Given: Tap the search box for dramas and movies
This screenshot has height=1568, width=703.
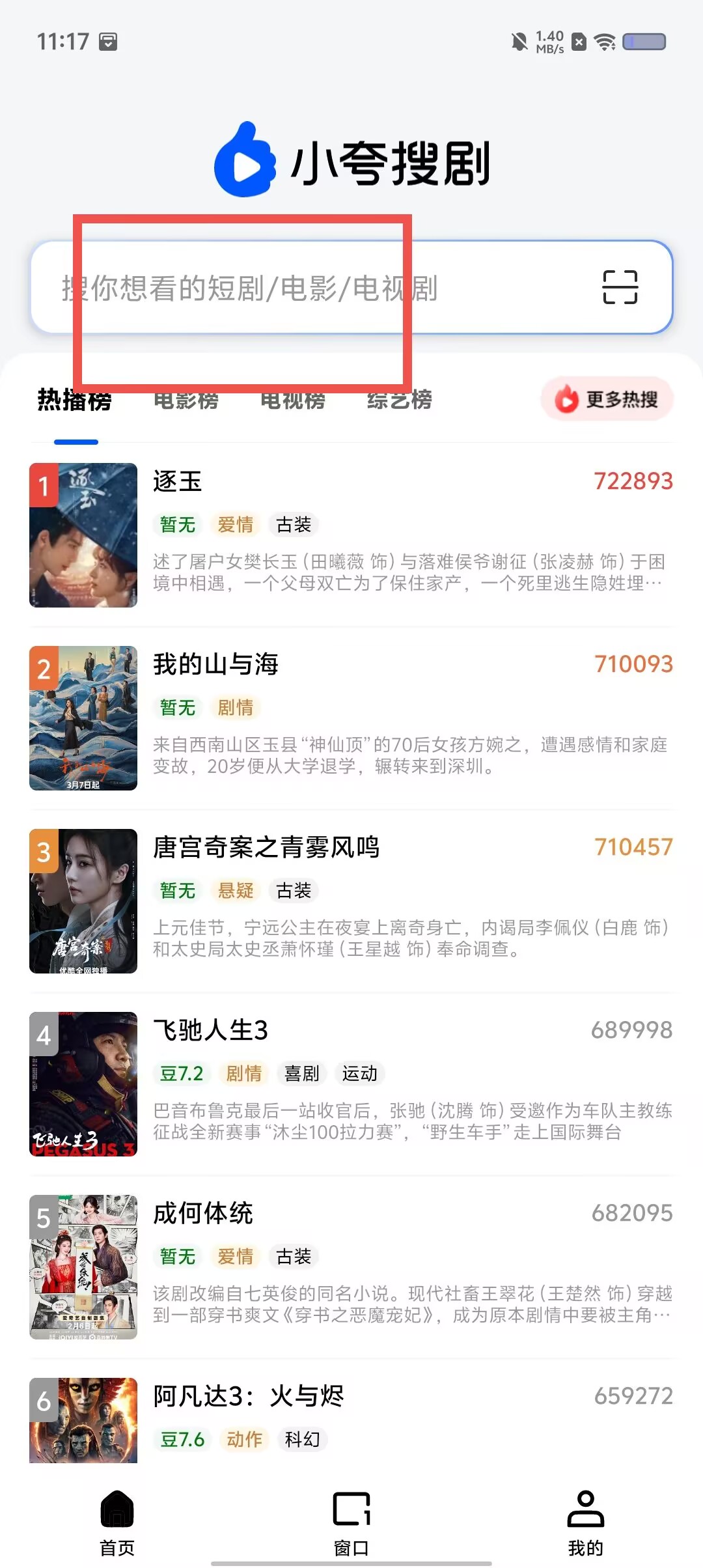Looking at the screenshot, I should [x=351, y=287].
